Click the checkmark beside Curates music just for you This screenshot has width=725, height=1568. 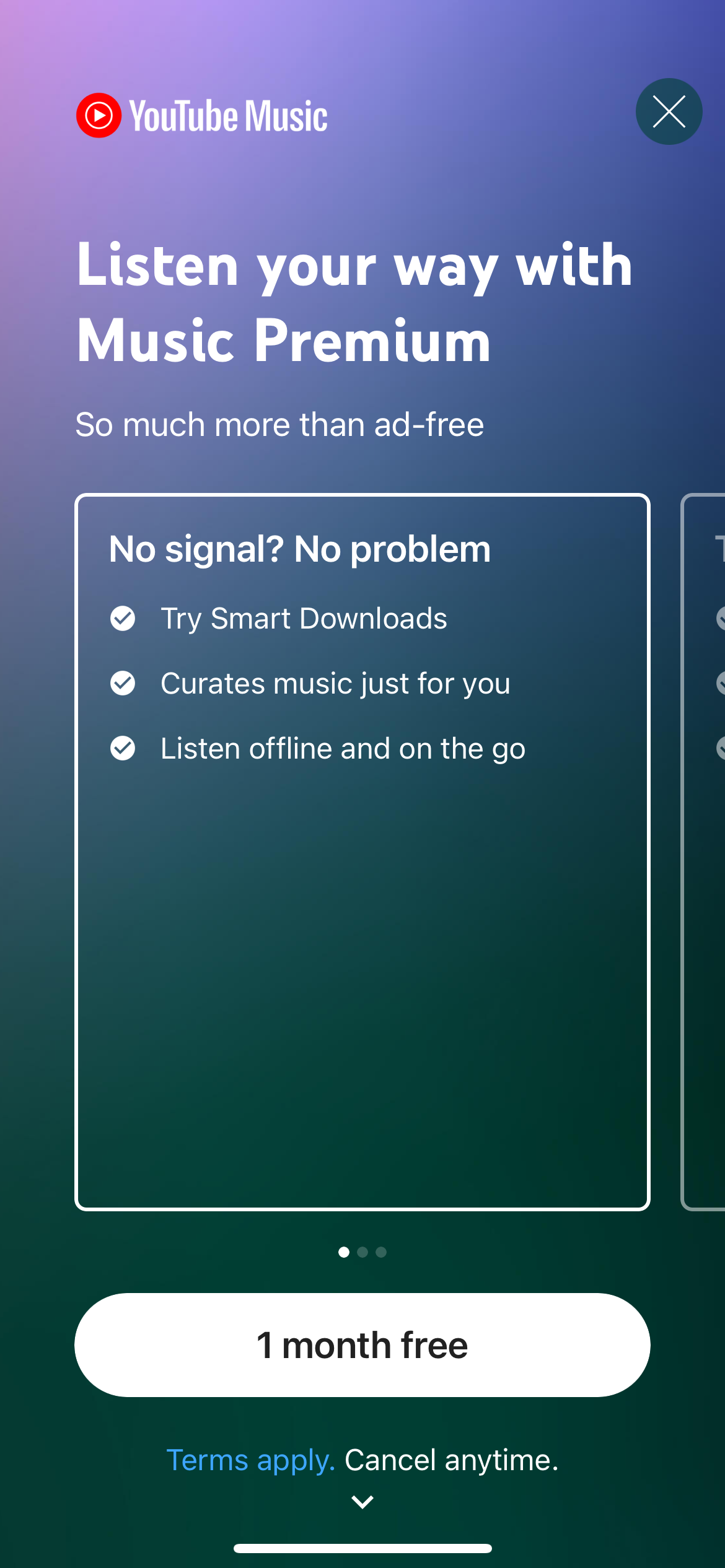[x=122, y=683]
